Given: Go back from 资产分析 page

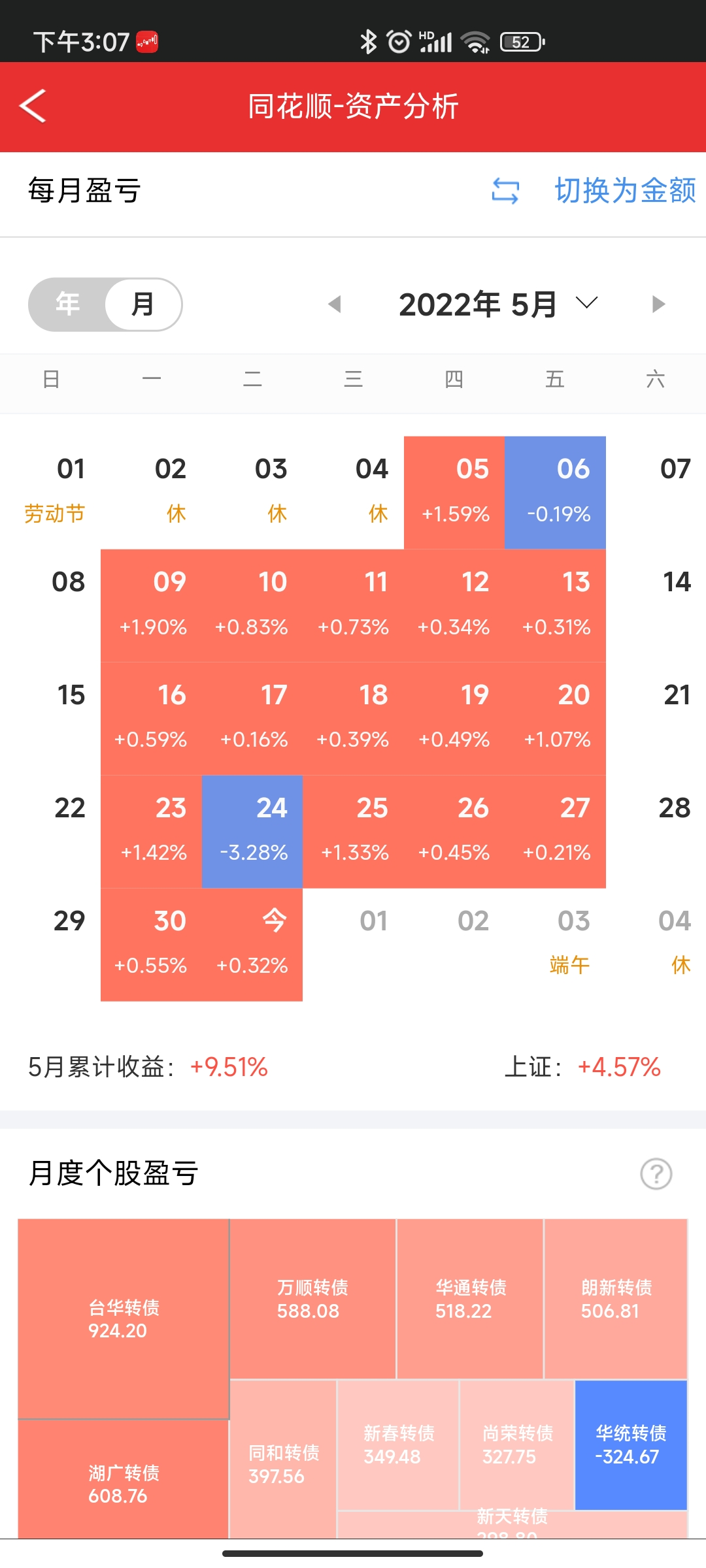Looking at the screenshot, I should pyautogui.click(x=33, y=106).
